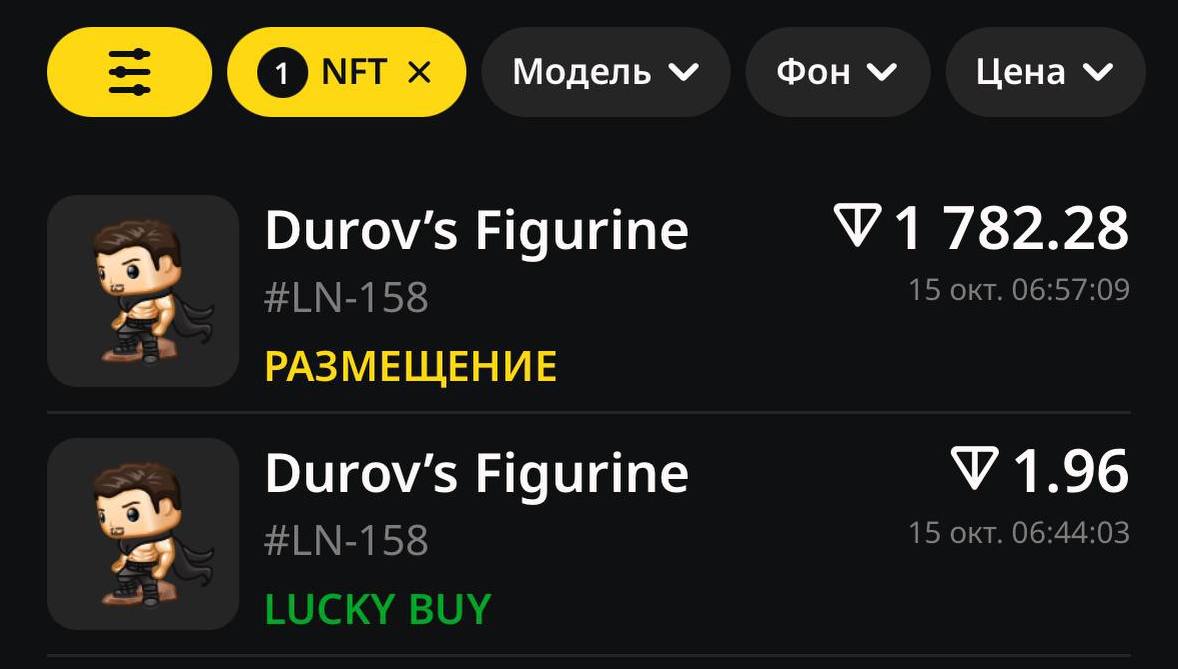This screenshot has height=669, width=1178.
Task: Open the Durov's Figurine РАЗМЕЩЕНИЕ entry
Action: coord(588,291)
